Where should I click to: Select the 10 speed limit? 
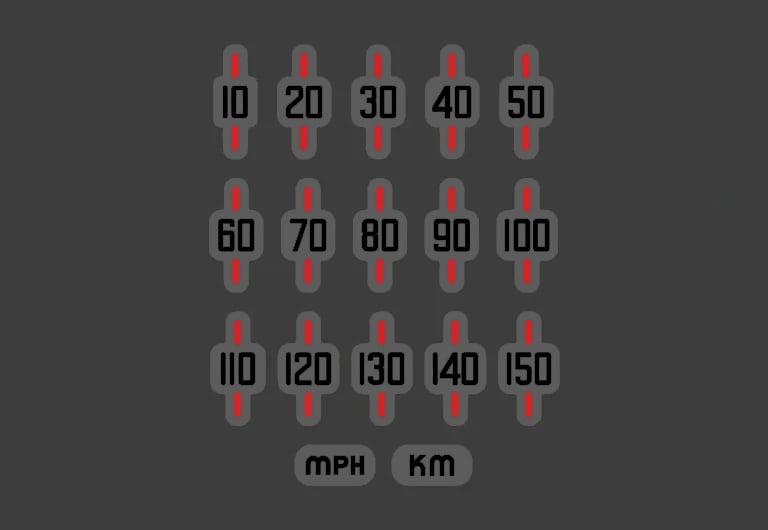coord(235,102)
